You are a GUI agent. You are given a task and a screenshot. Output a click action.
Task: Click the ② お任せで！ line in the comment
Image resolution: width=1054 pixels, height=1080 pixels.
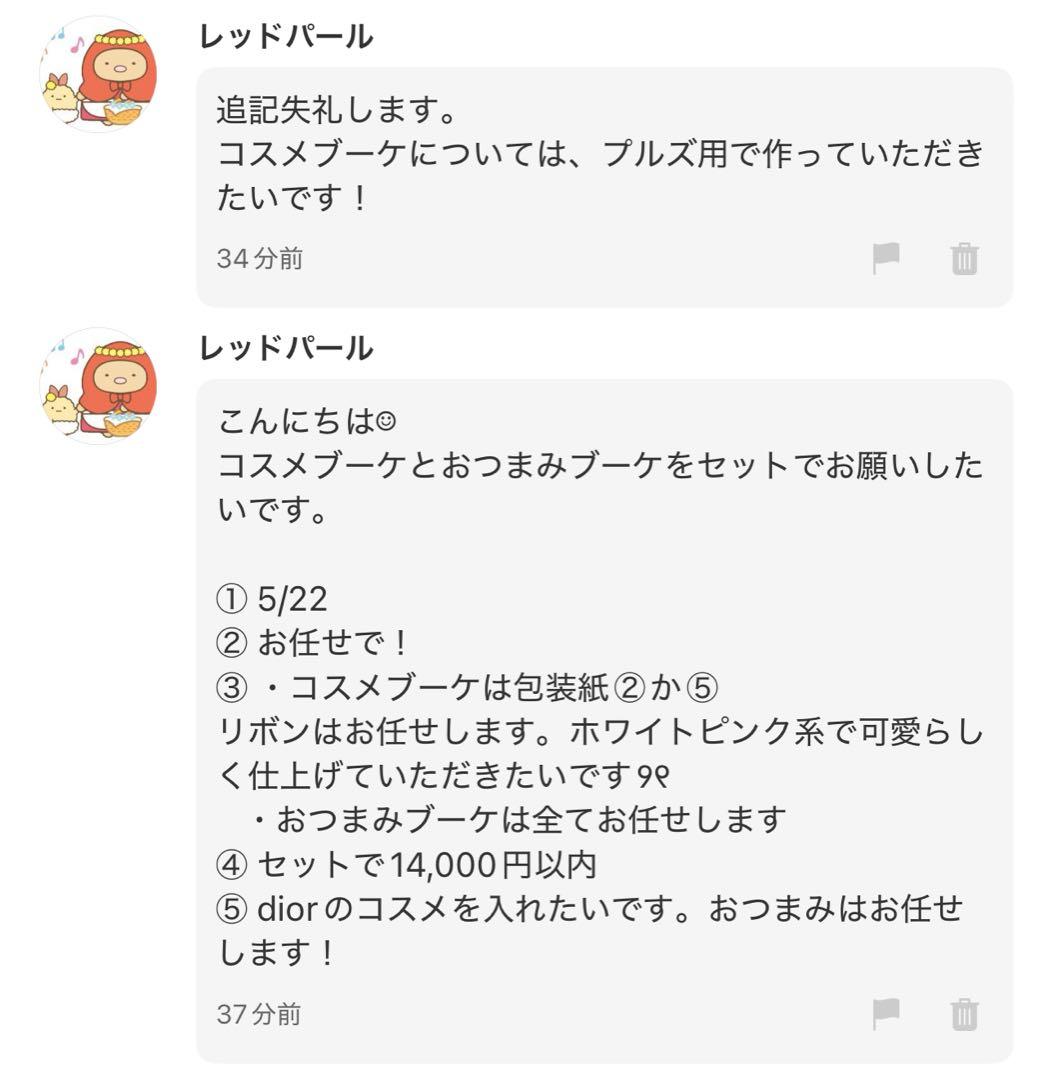[x=299, y=642]
